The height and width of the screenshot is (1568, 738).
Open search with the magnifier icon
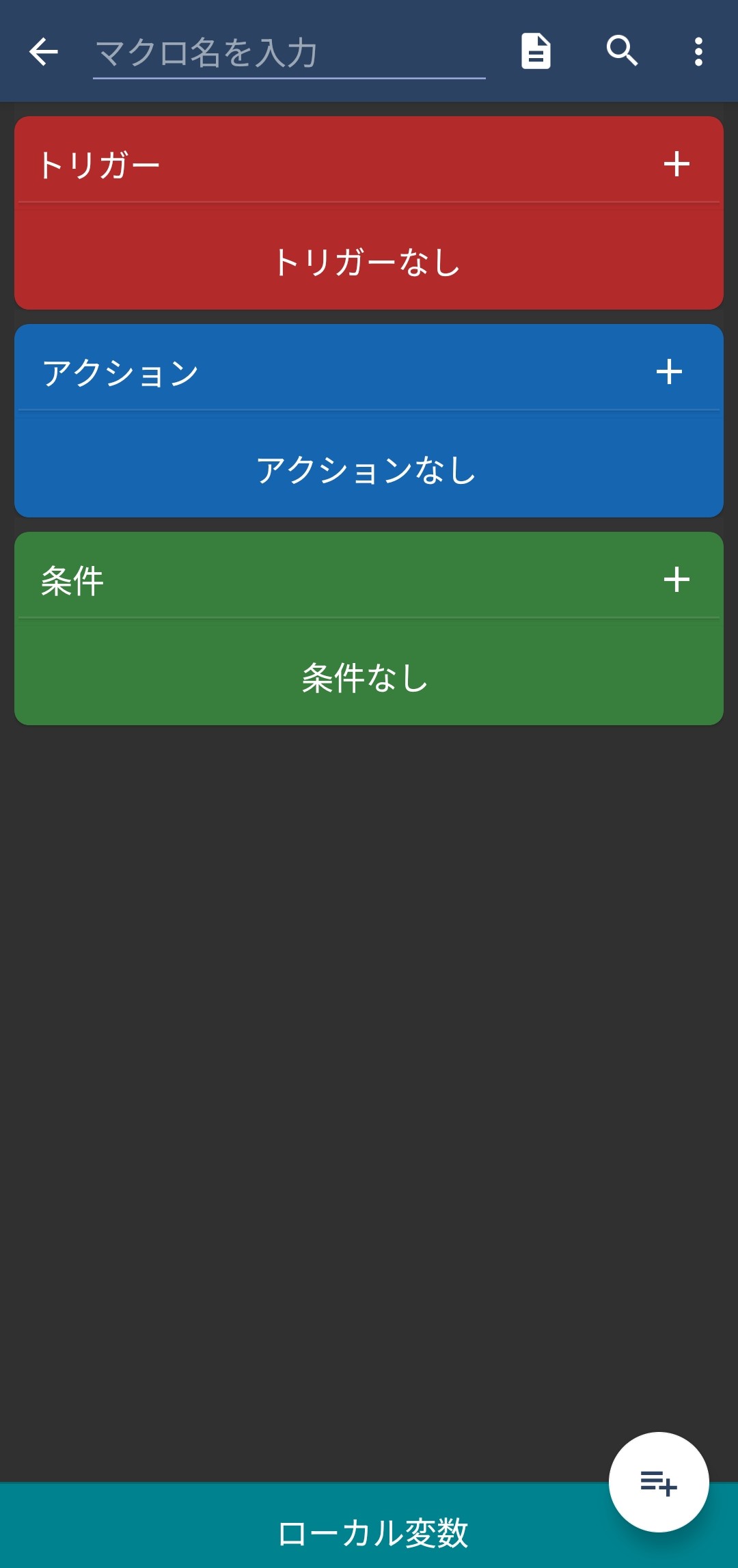622,51
